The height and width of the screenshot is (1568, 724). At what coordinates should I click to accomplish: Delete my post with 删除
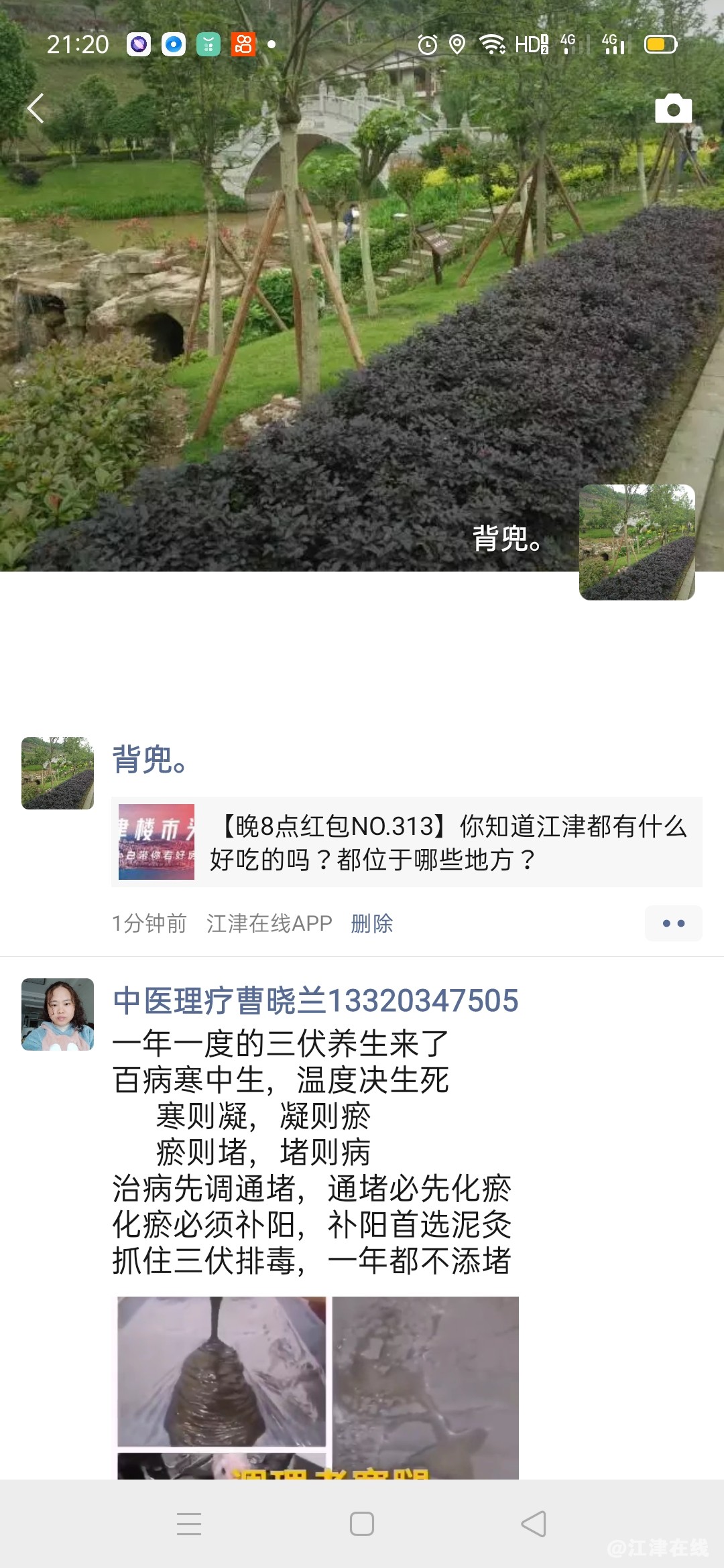pos(371,923)
